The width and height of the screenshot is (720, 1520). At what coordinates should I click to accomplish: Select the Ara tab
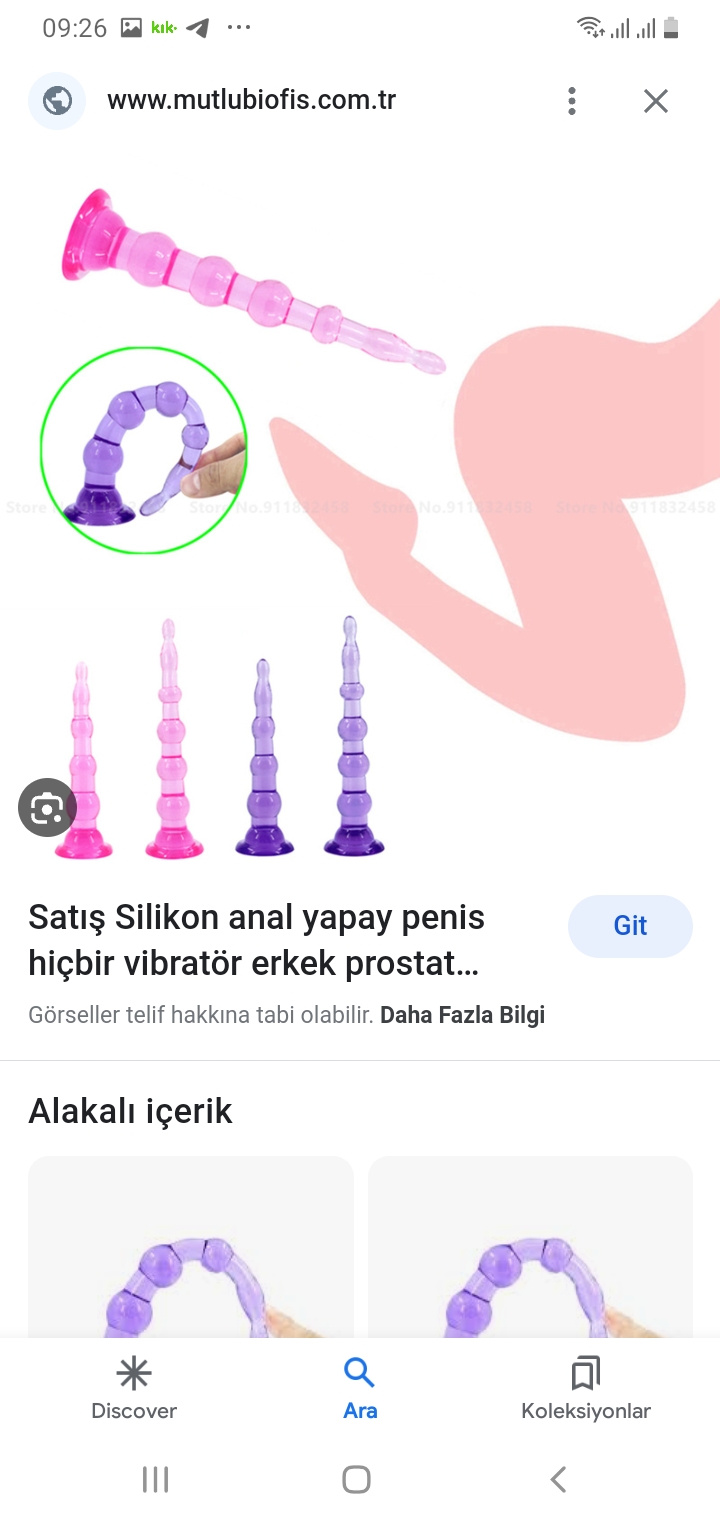click(360, 1389)
